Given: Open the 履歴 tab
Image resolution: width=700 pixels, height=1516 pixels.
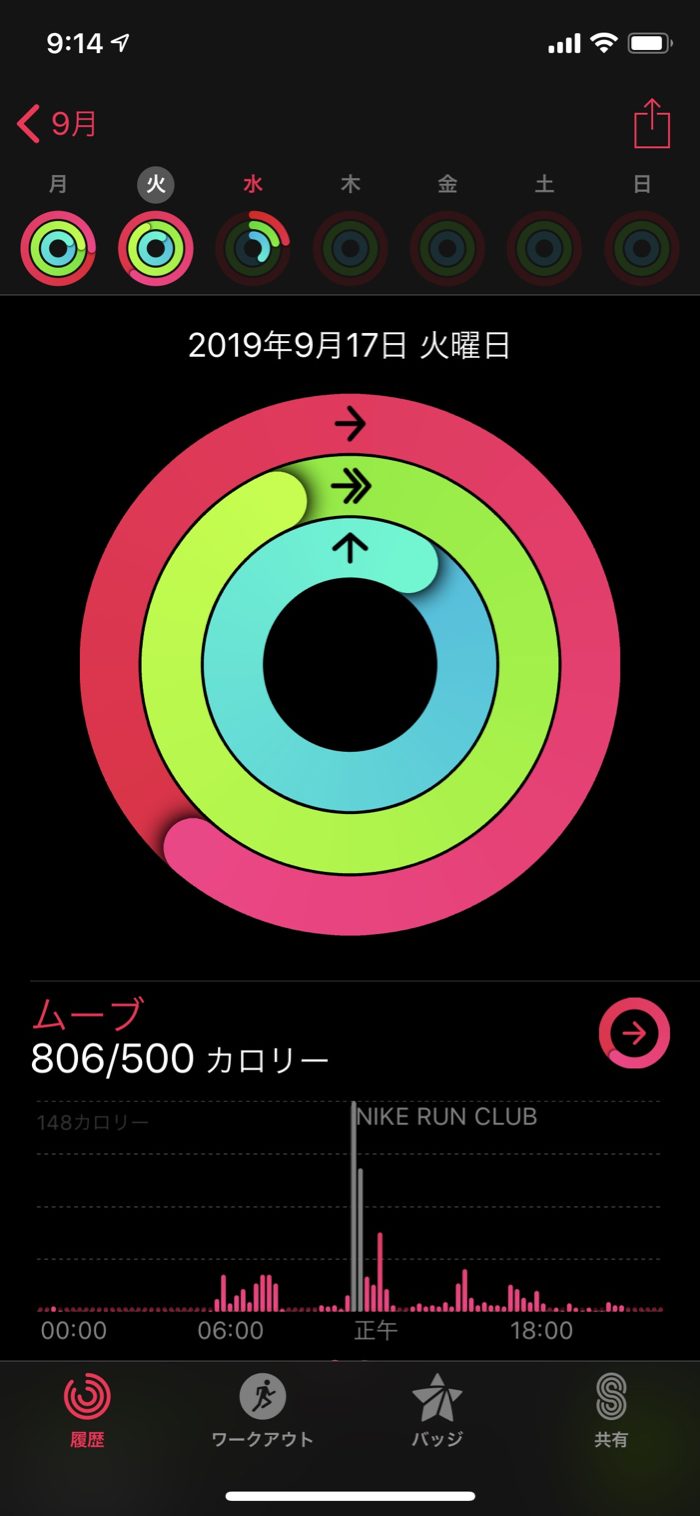Looking at the screenshot, I should [x=87, y=1410].
